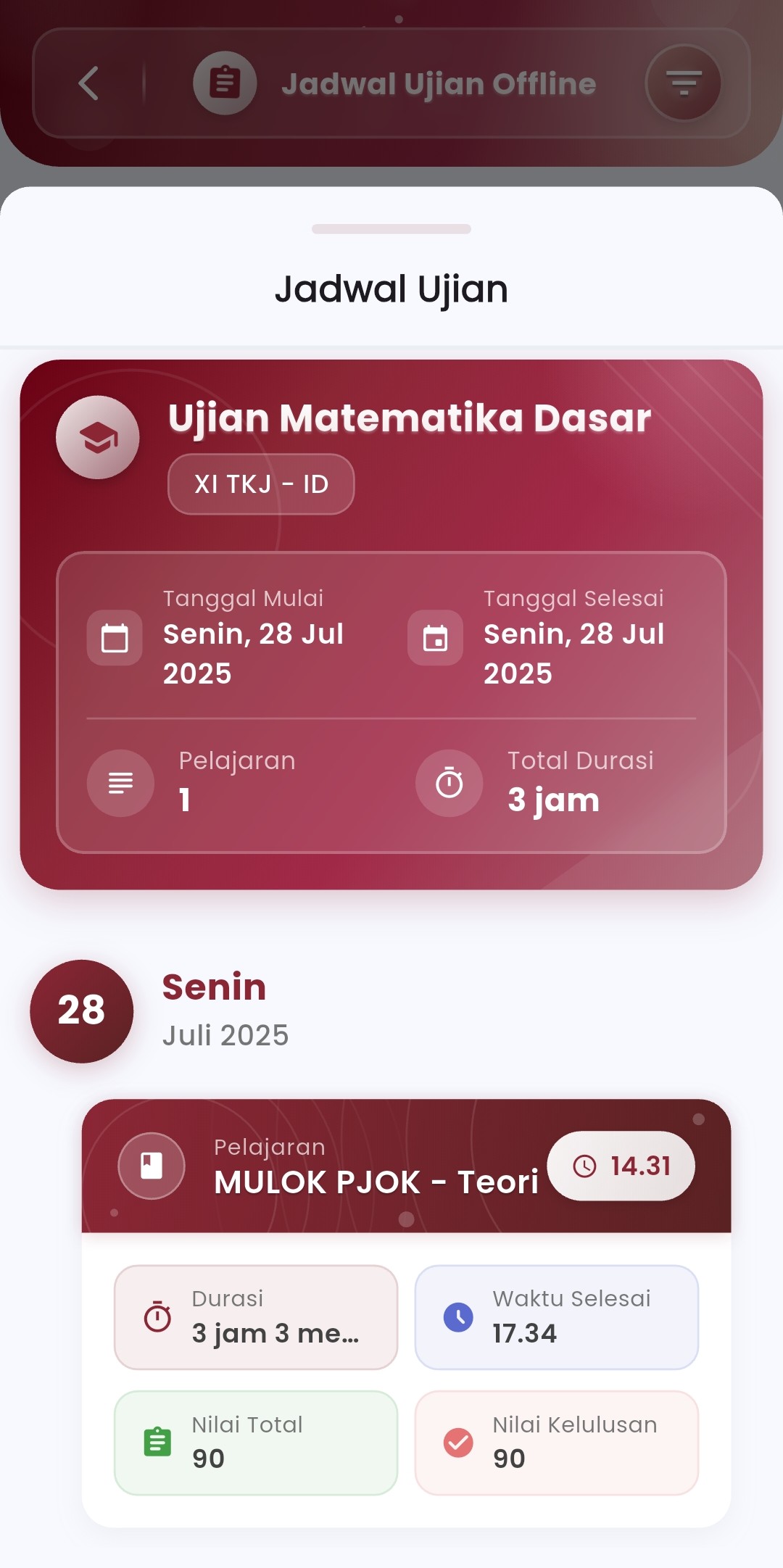The image size is (783, 1568).
Task: Tap the bottom sheet drag handle
Action: point(391,229)
